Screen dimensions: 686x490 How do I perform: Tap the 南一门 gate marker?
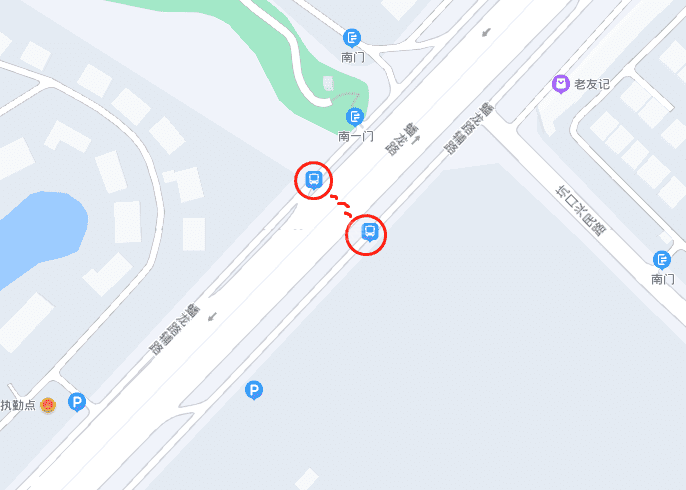point(354,117)
